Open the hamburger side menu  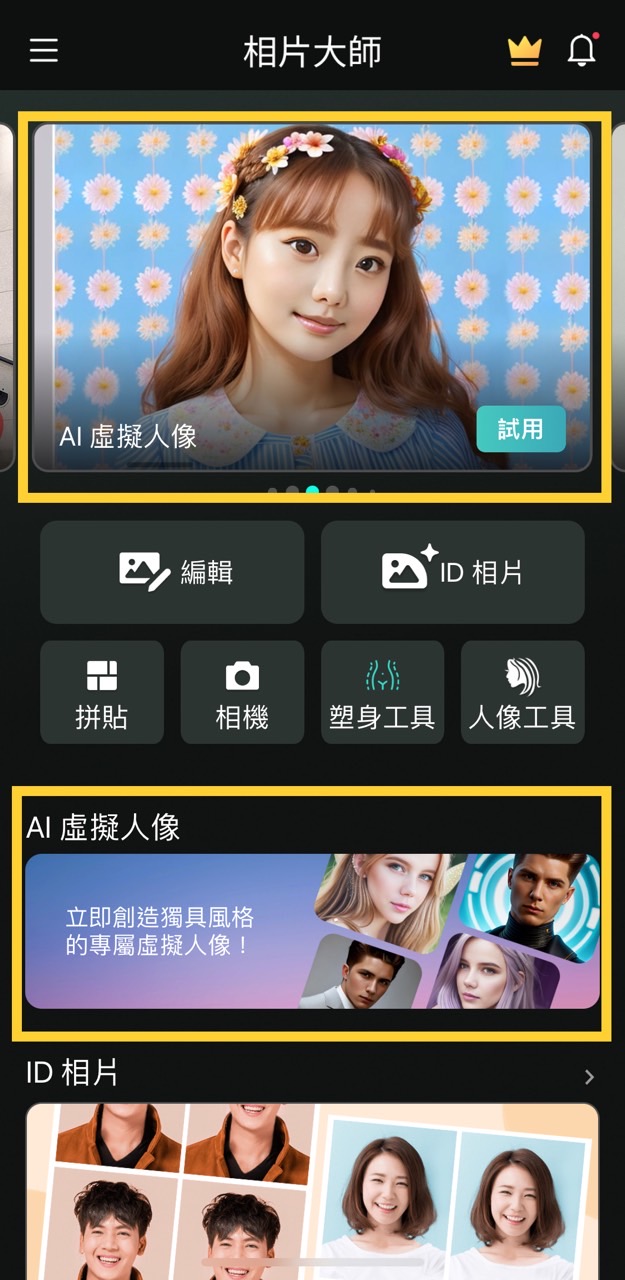tap(44, 51)
